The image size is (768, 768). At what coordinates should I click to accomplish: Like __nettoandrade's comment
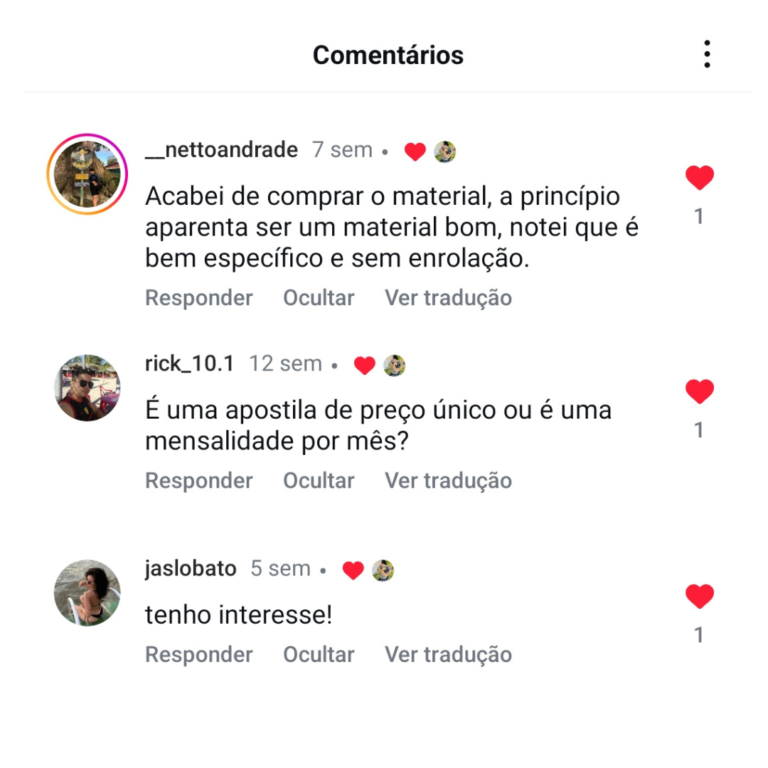(x=699, y=178)
